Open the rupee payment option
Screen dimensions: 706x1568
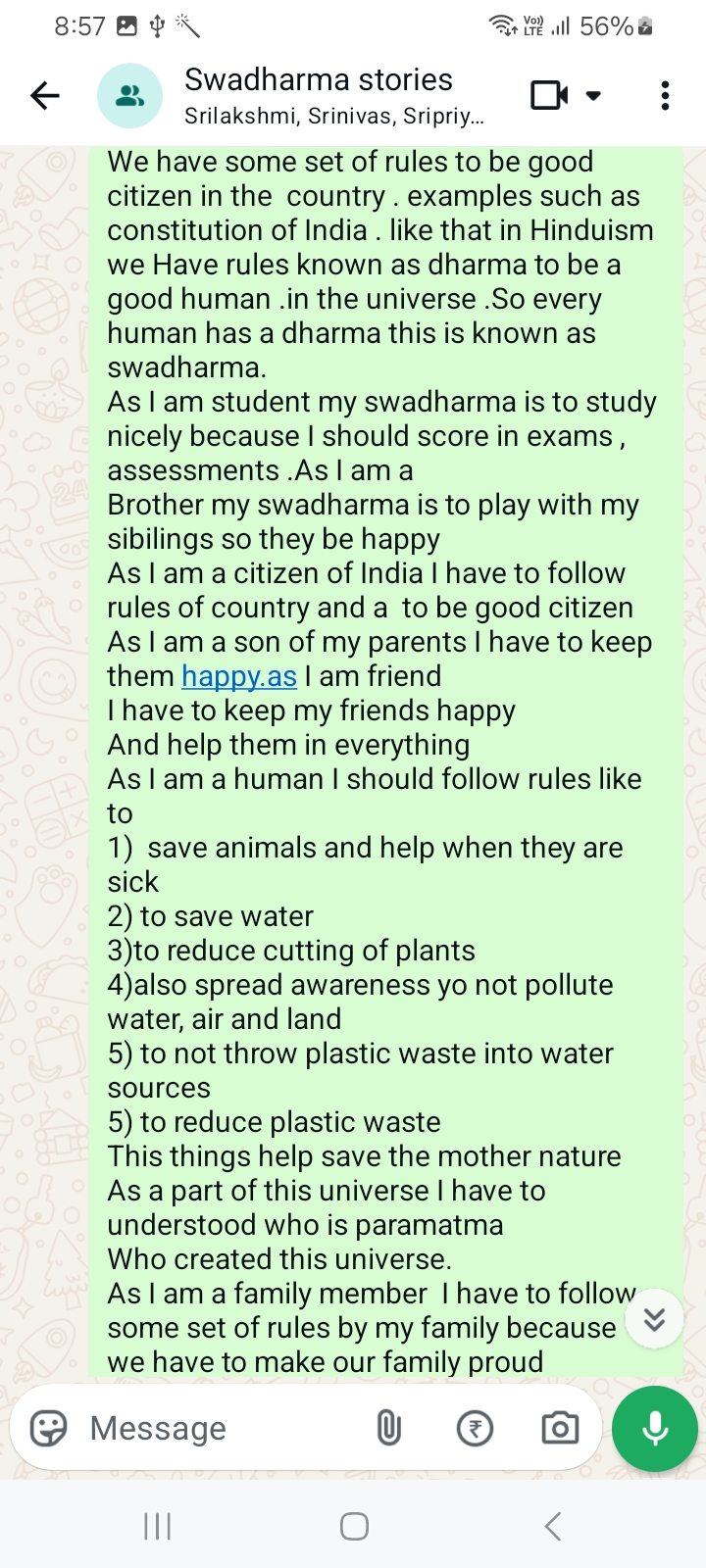pyautogui.click(x=475, y=1428)
